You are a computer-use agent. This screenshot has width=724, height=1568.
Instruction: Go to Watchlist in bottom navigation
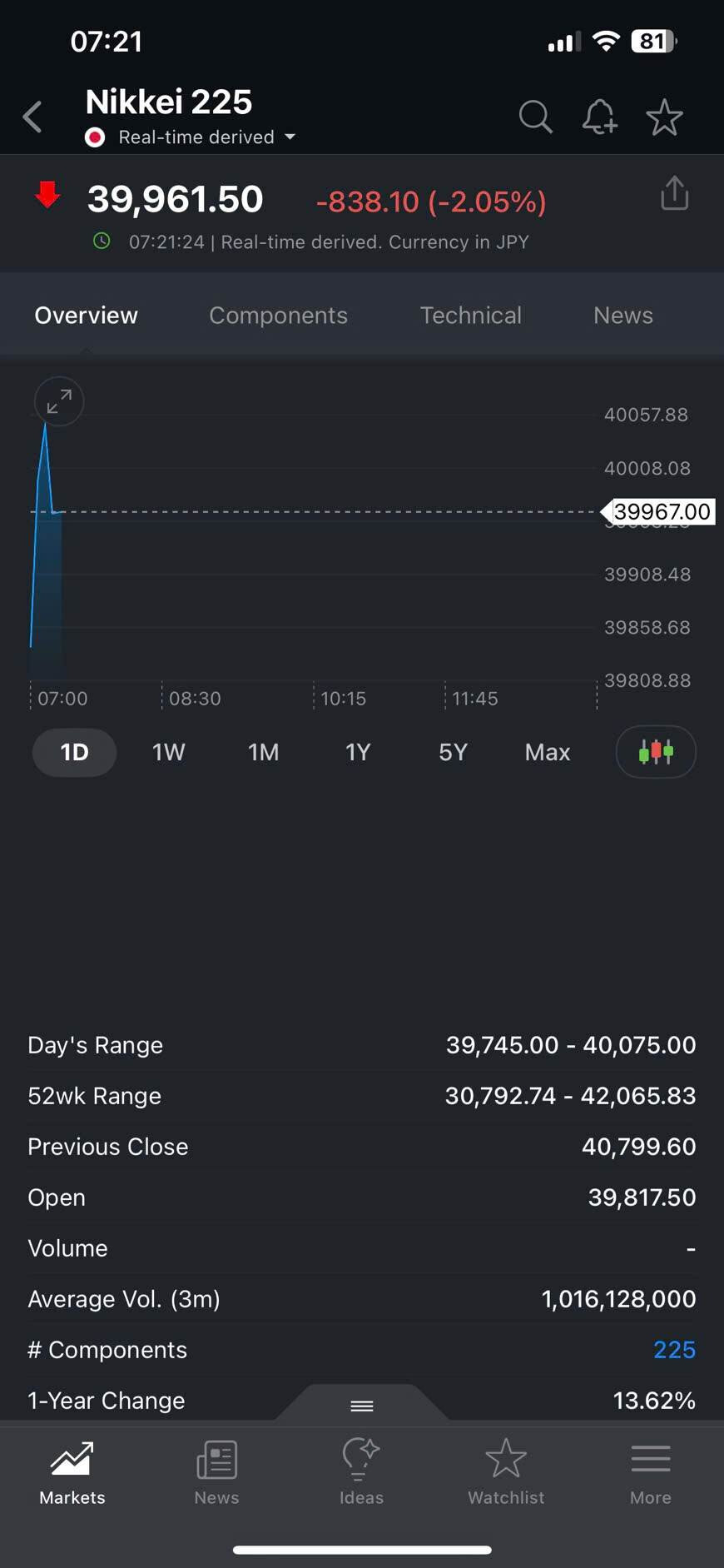pyautogui.click(x=506, y=1473)
